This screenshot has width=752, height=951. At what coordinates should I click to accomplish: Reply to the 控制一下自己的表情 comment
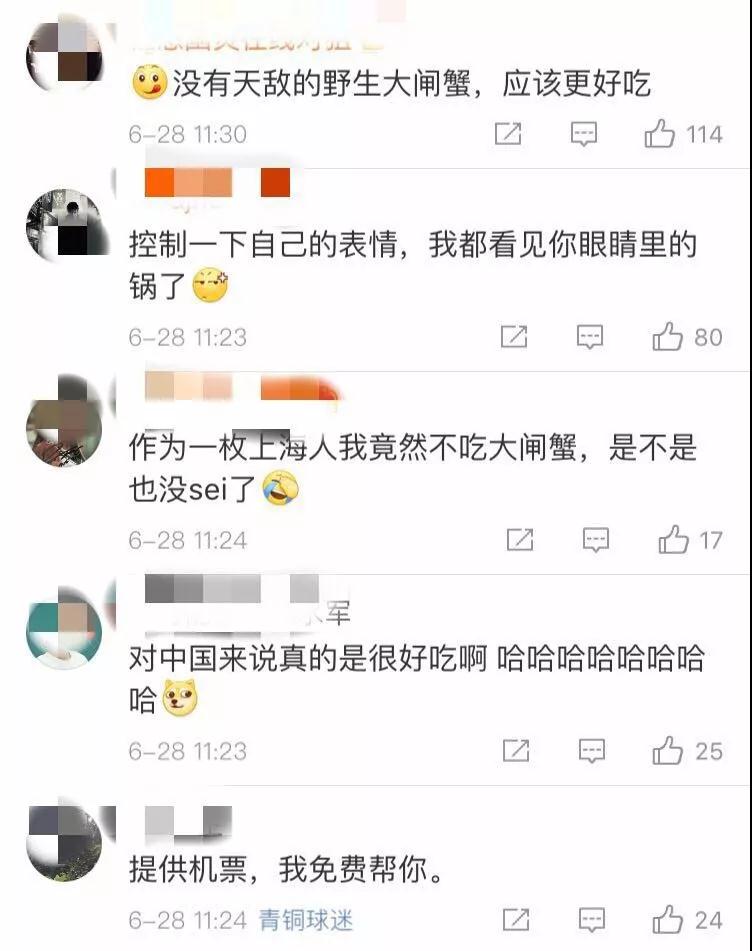pyautogui.click(x=590, y=337)
